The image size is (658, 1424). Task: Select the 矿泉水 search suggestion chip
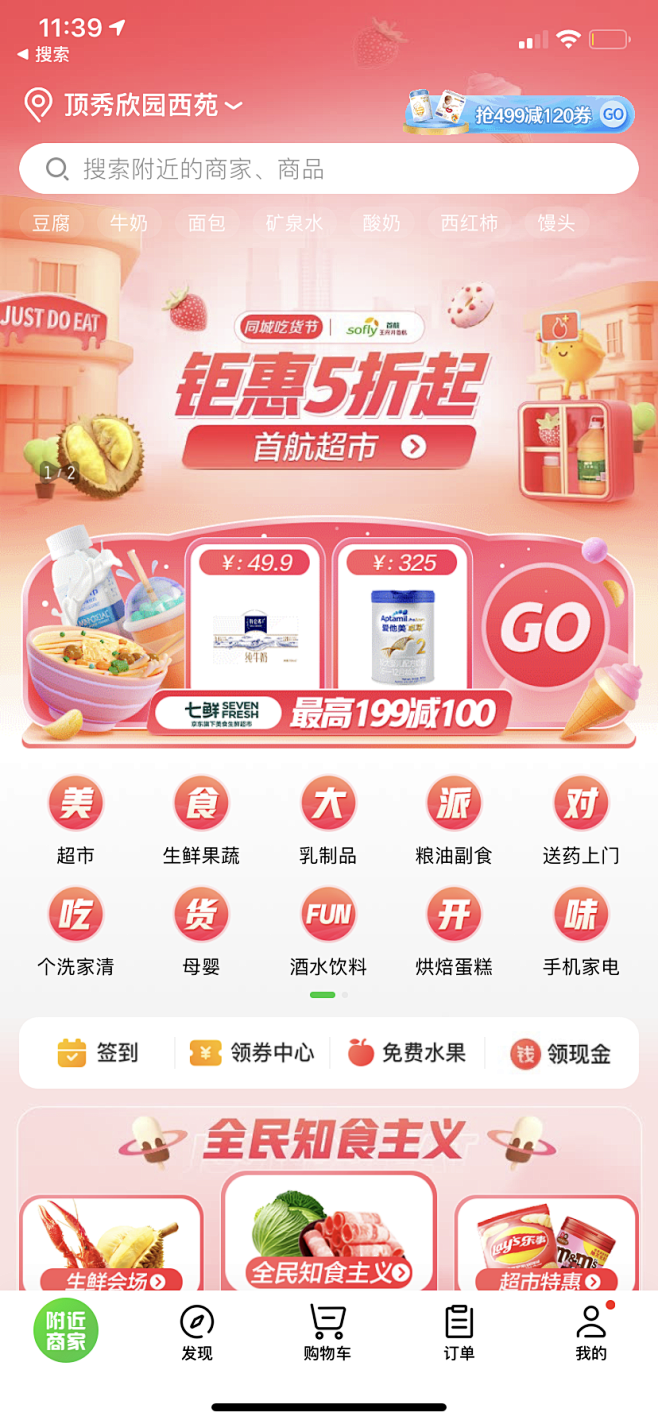coord(293,223)
